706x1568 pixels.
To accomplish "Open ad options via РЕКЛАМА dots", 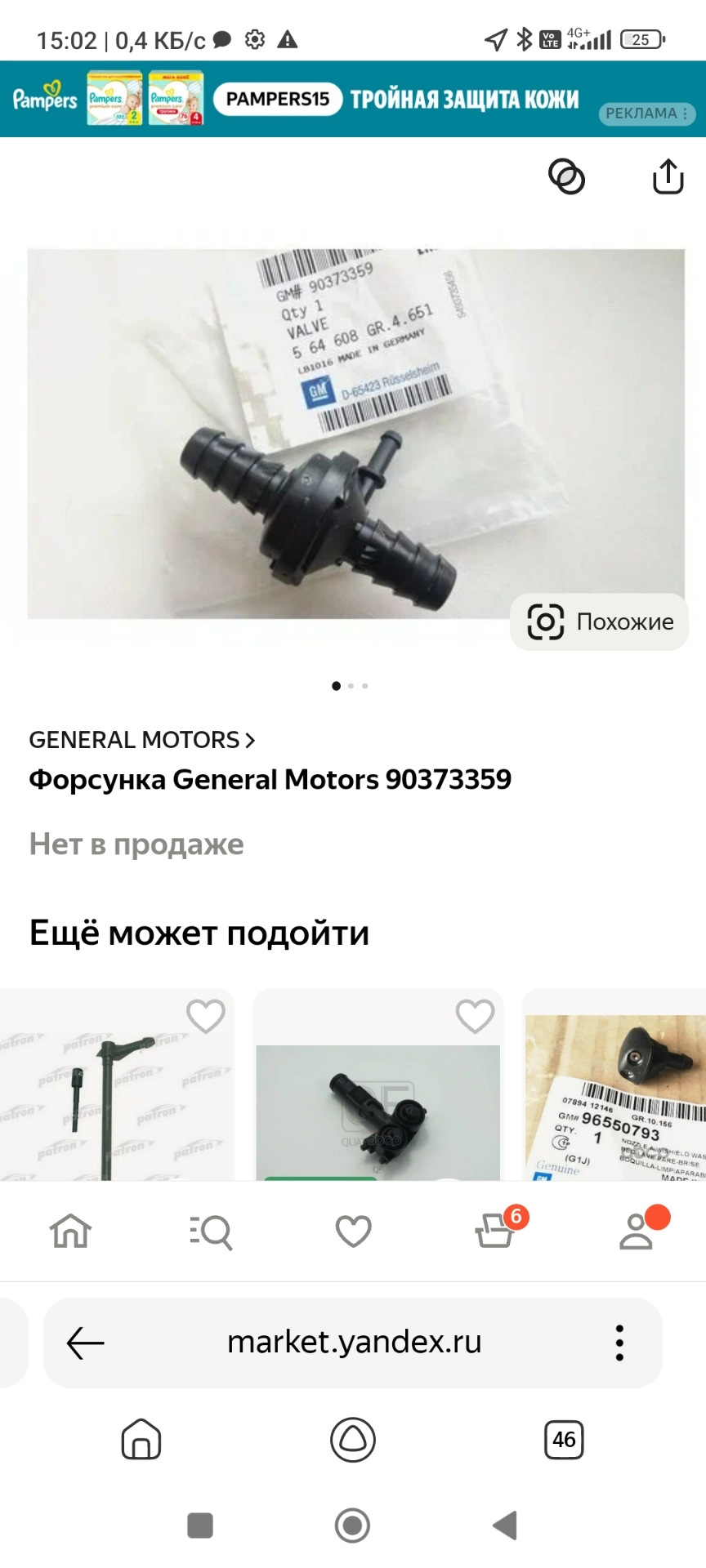I will click(x=685, y=114).
